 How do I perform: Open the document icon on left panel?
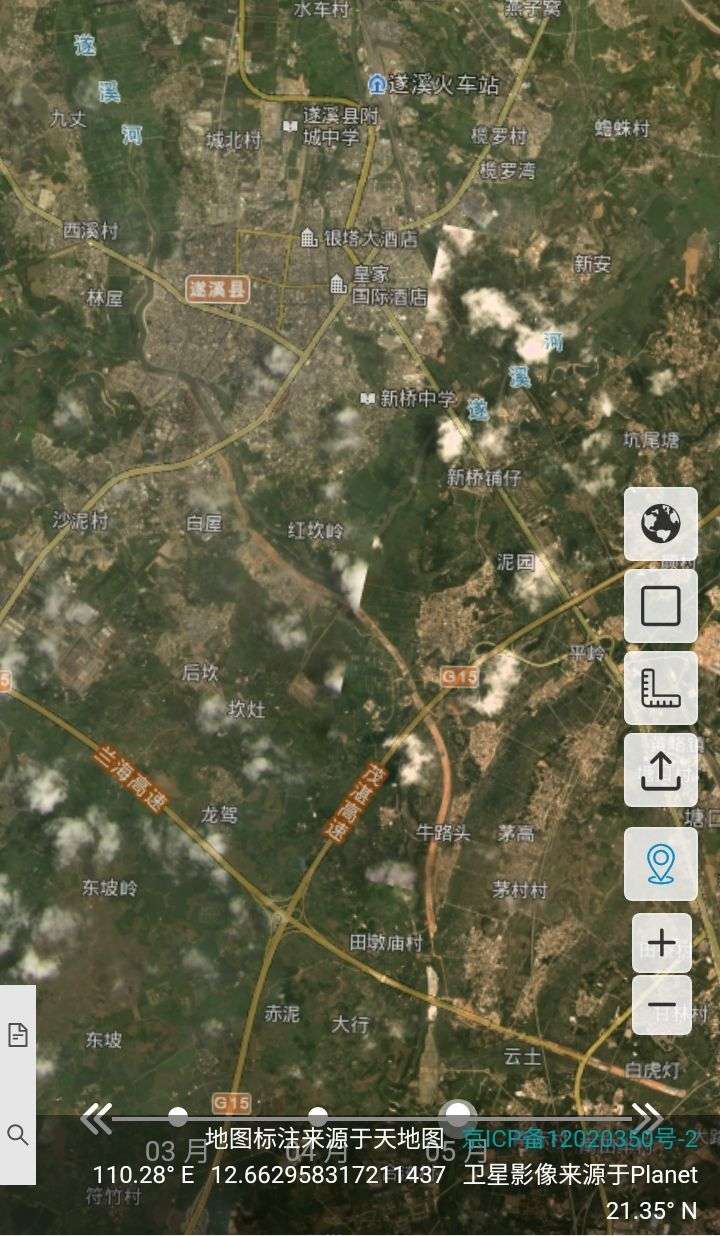tap(18, 1035)
